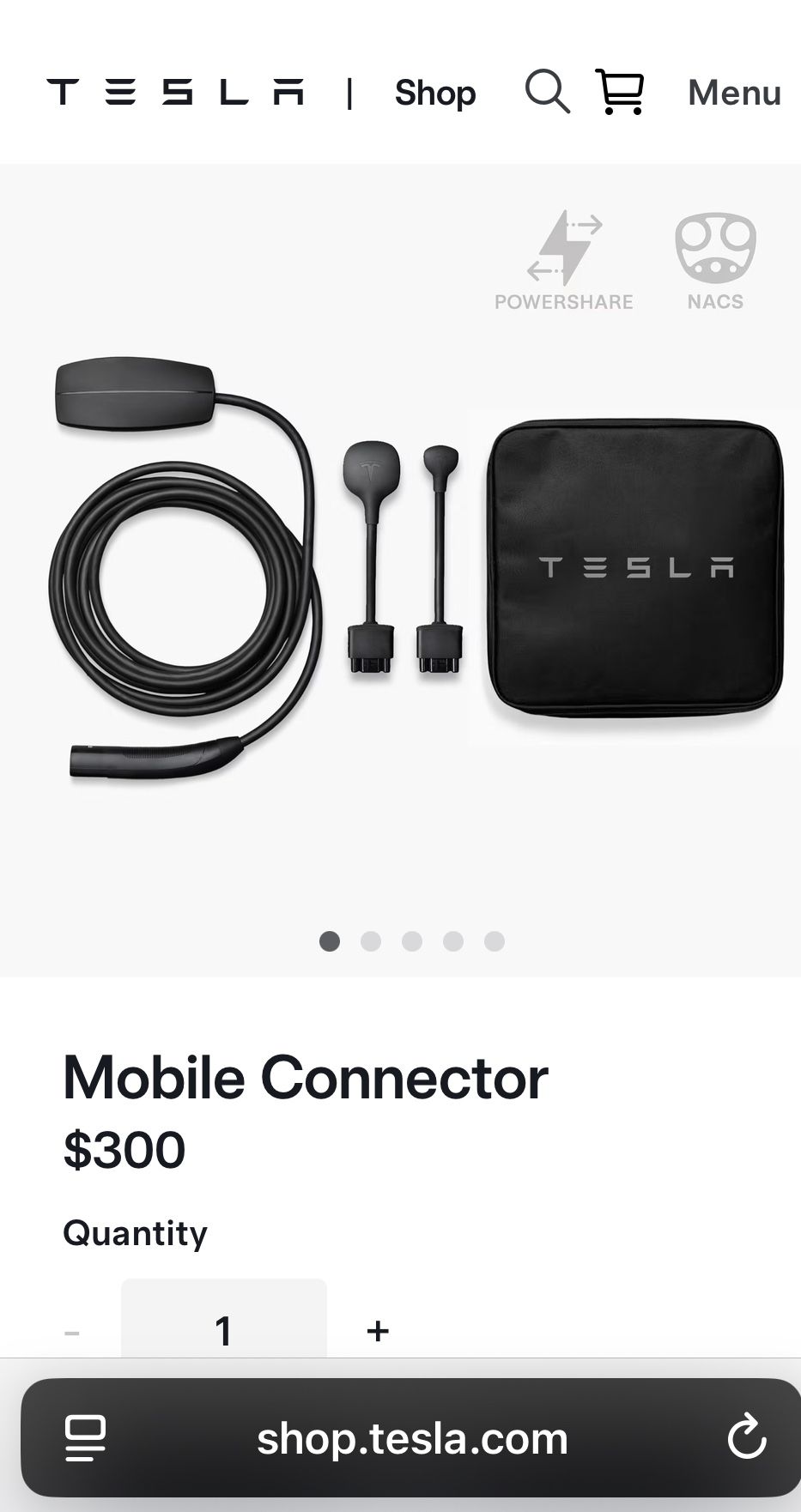Open the Menu
This screenshot has width=801, height=1512.
(734, 93)
